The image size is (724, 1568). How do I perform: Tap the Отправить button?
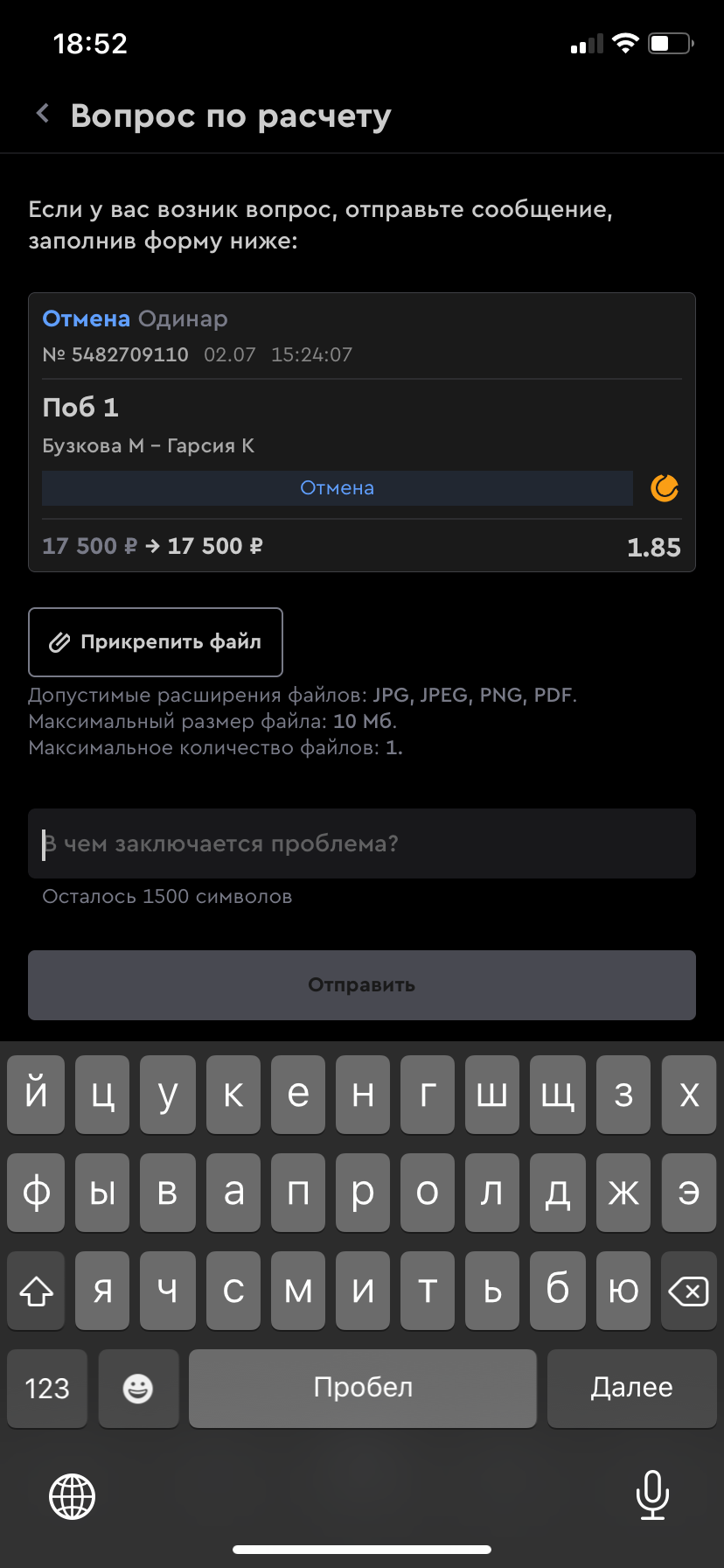(x=362, y=985)
